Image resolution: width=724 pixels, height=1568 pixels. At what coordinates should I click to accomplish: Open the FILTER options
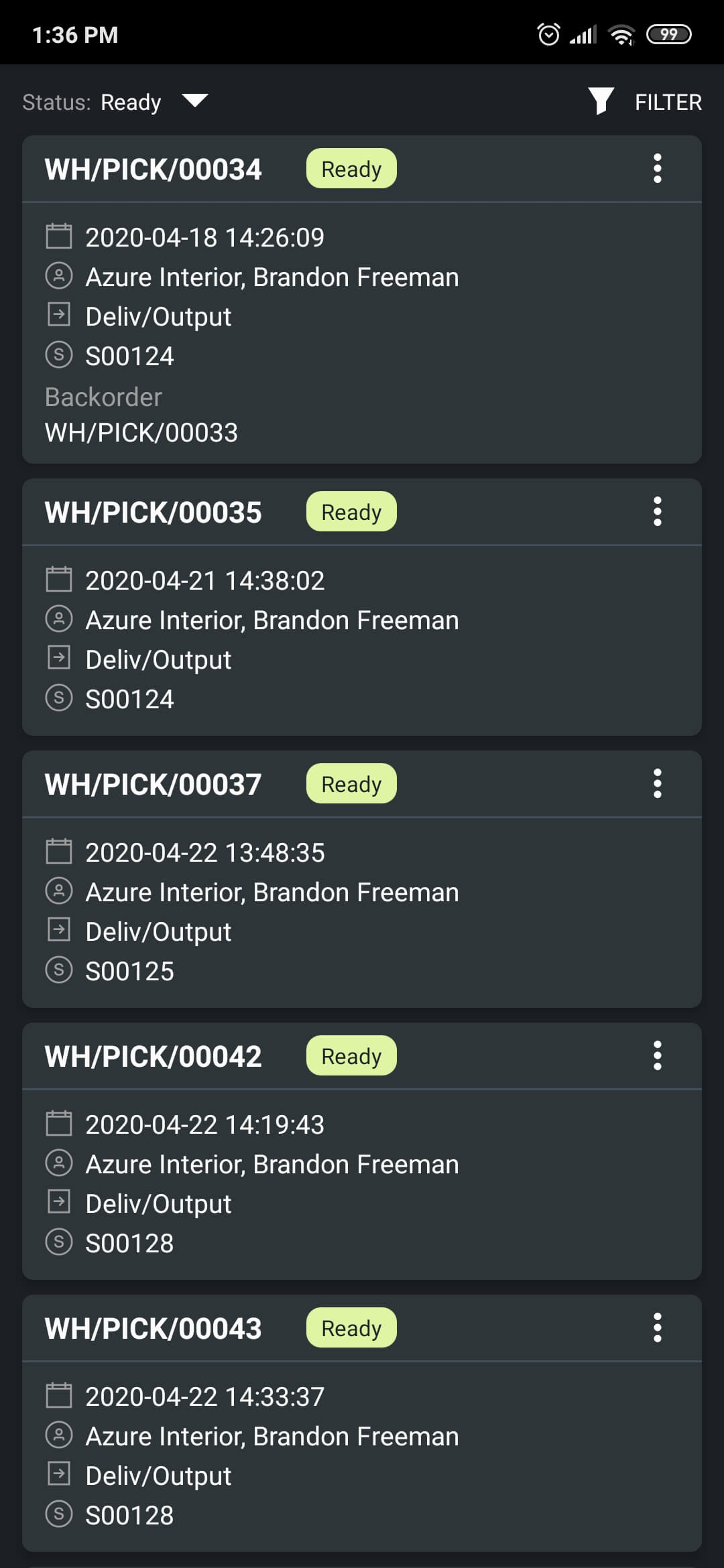click(645, 102)
